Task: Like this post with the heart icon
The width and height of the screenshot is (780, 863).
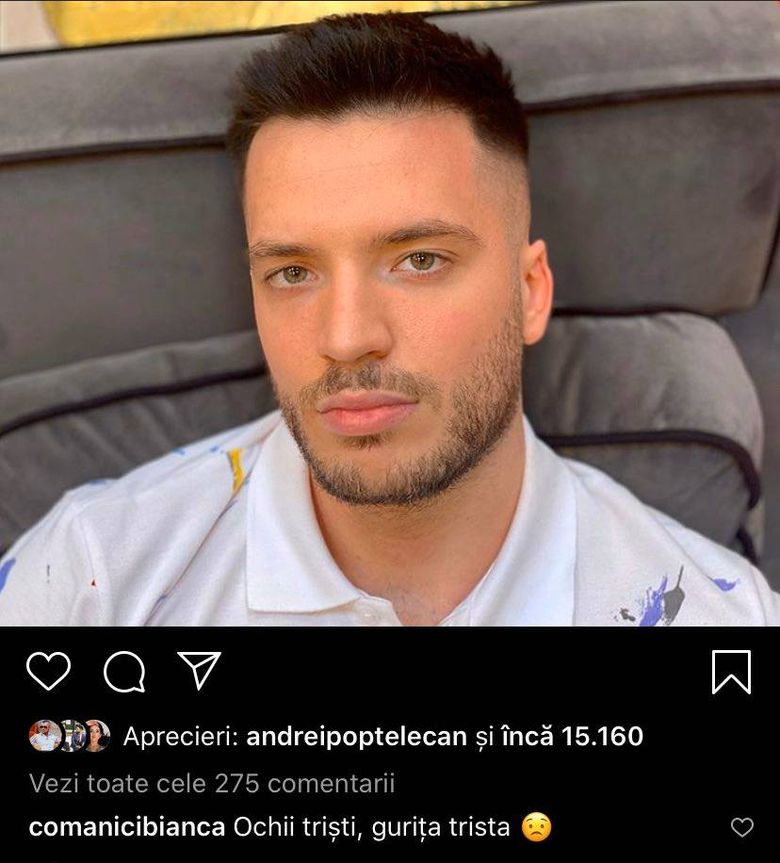Action: tap(48, 671)
